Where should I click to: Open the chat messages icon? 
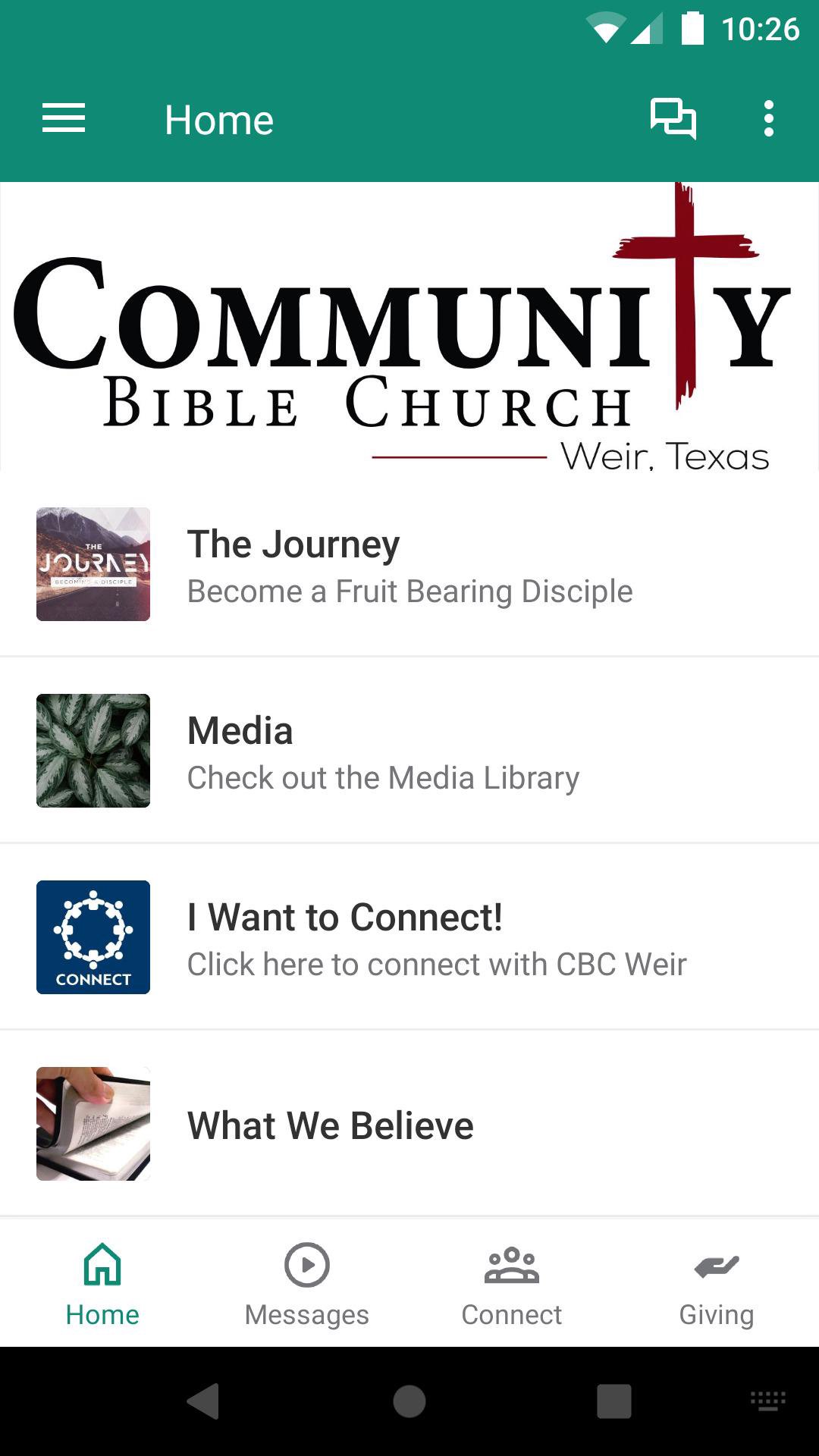click(x=673, y=119)
